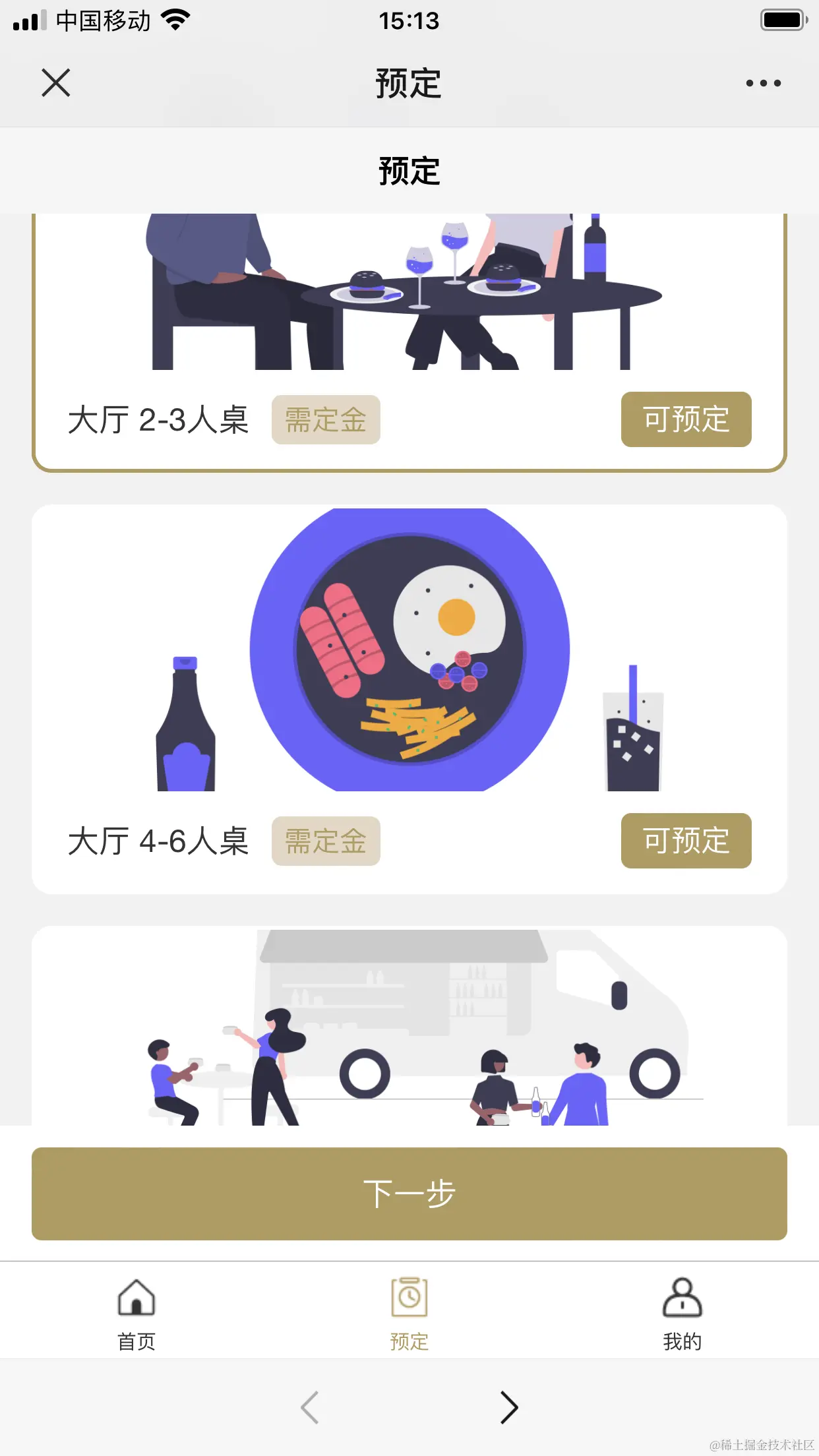Tap the WeChat three-dot options icon
Screen dimensions: 819x1456
coord(762,82)
